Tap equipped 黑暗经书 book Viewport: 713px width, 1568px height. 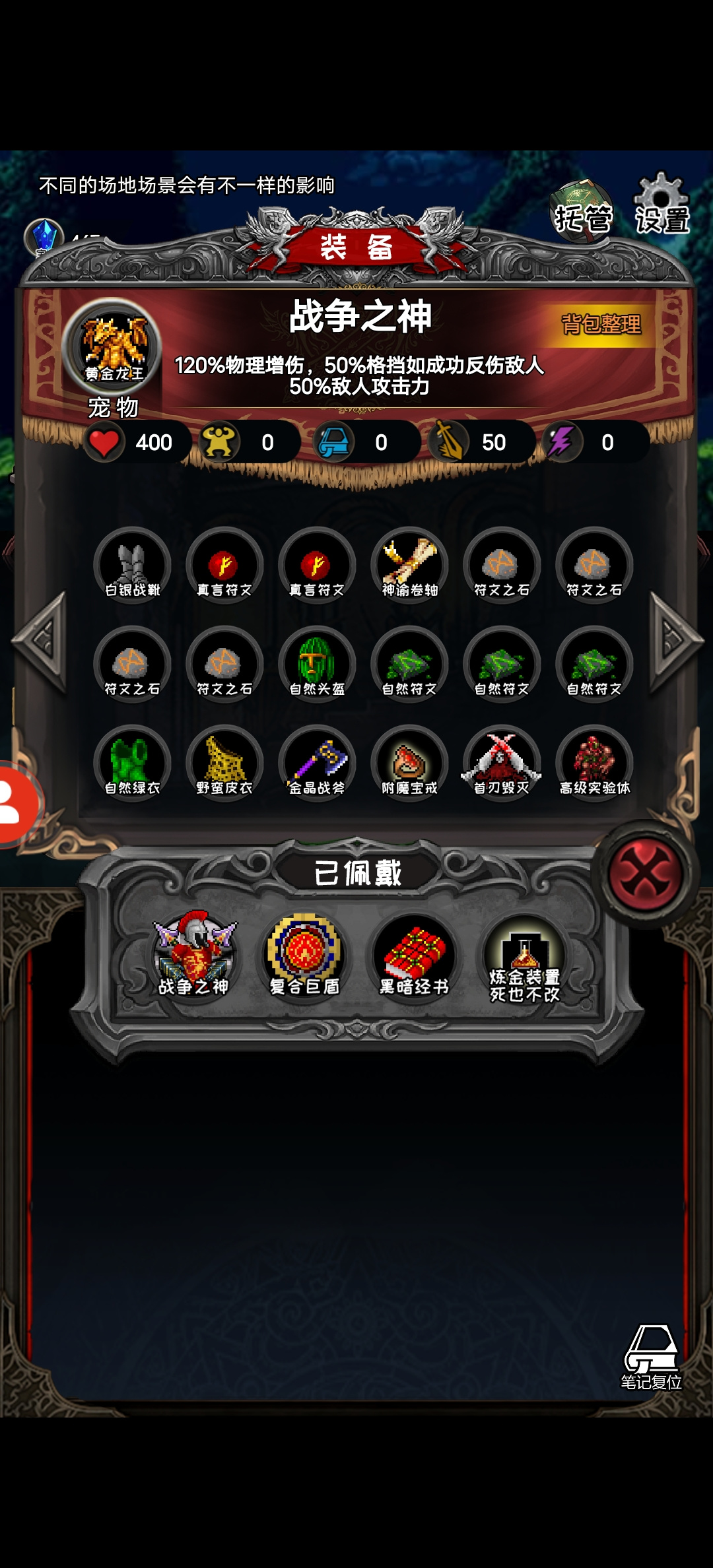(414, 956)
